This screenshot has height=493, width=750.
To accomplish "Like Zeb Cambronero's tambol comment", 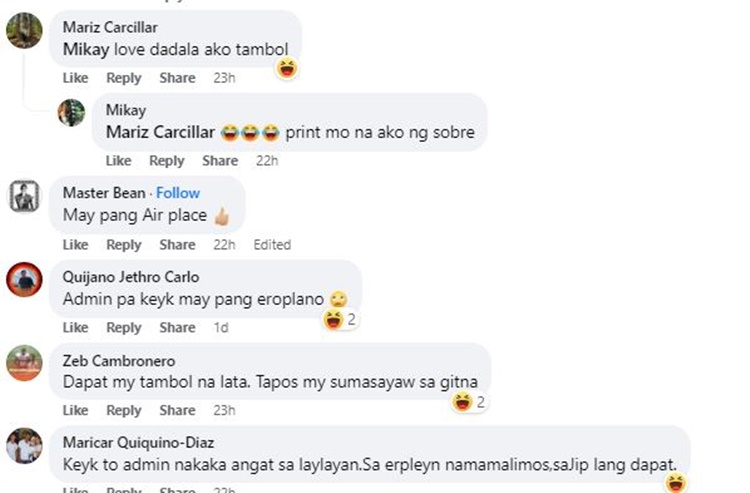I will click(75, 410).
